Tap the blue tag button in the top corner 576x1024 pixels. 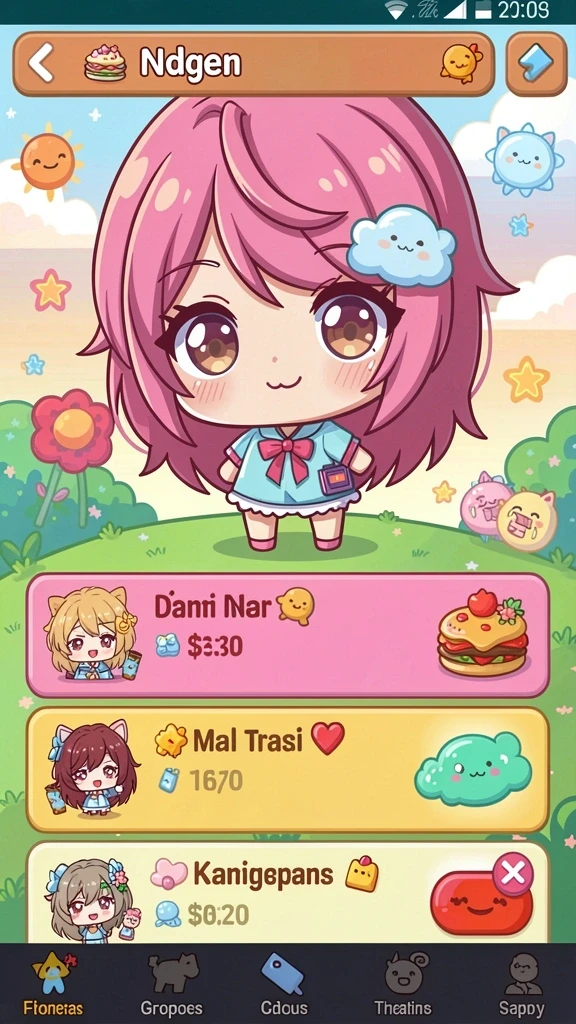pyautogui.click(x=536, y=64)
